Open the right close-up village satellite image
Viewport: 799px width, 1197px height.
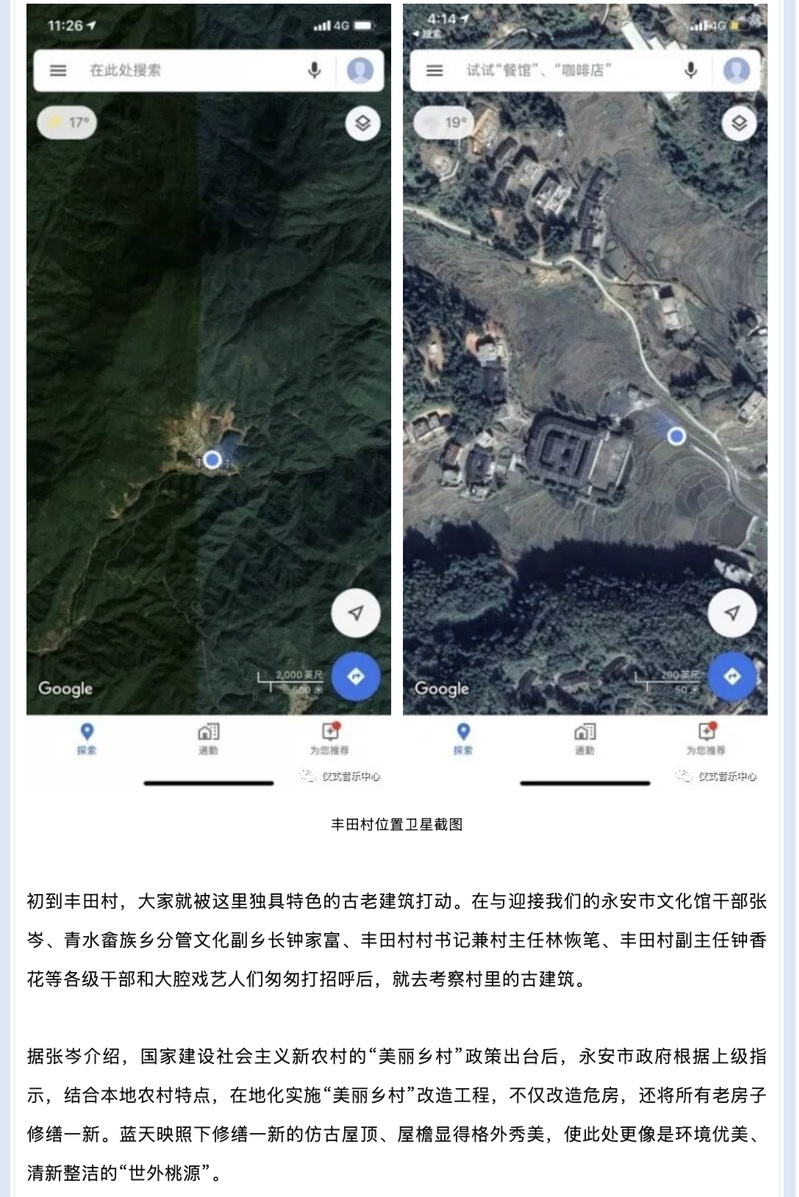point(585,400)
